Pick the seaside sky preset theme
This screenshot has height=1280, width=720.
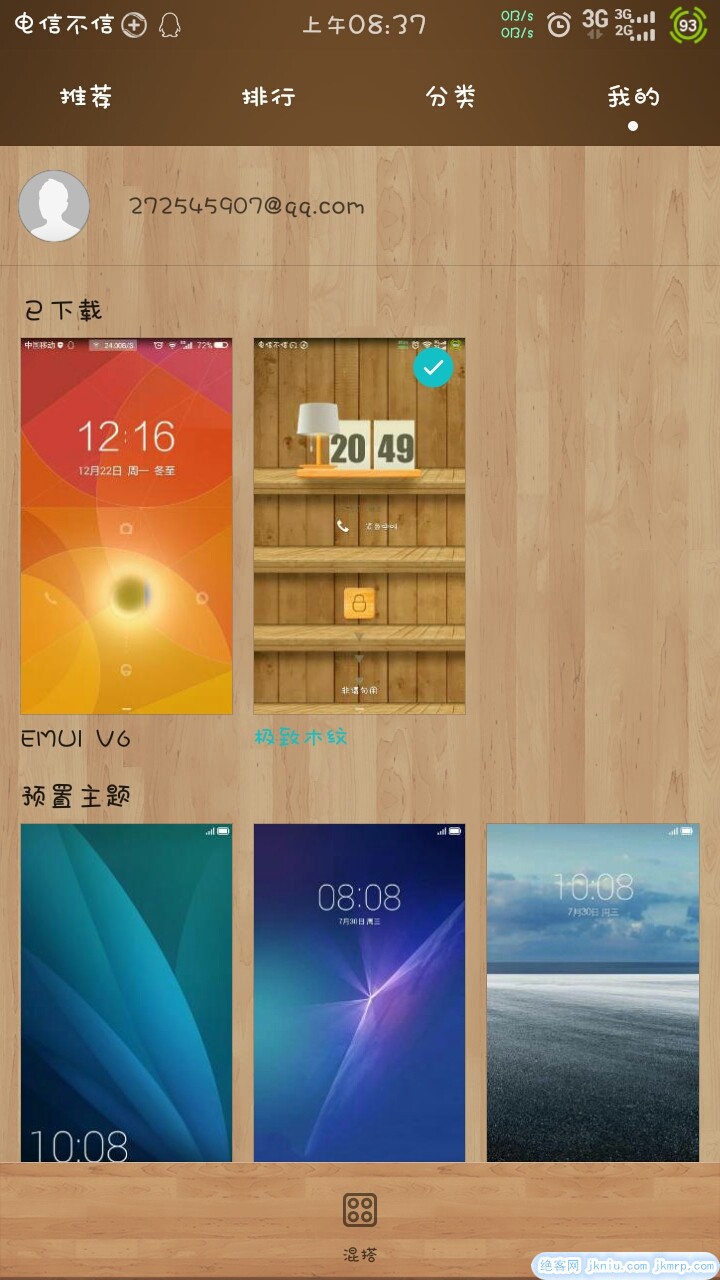pos(592,992)
